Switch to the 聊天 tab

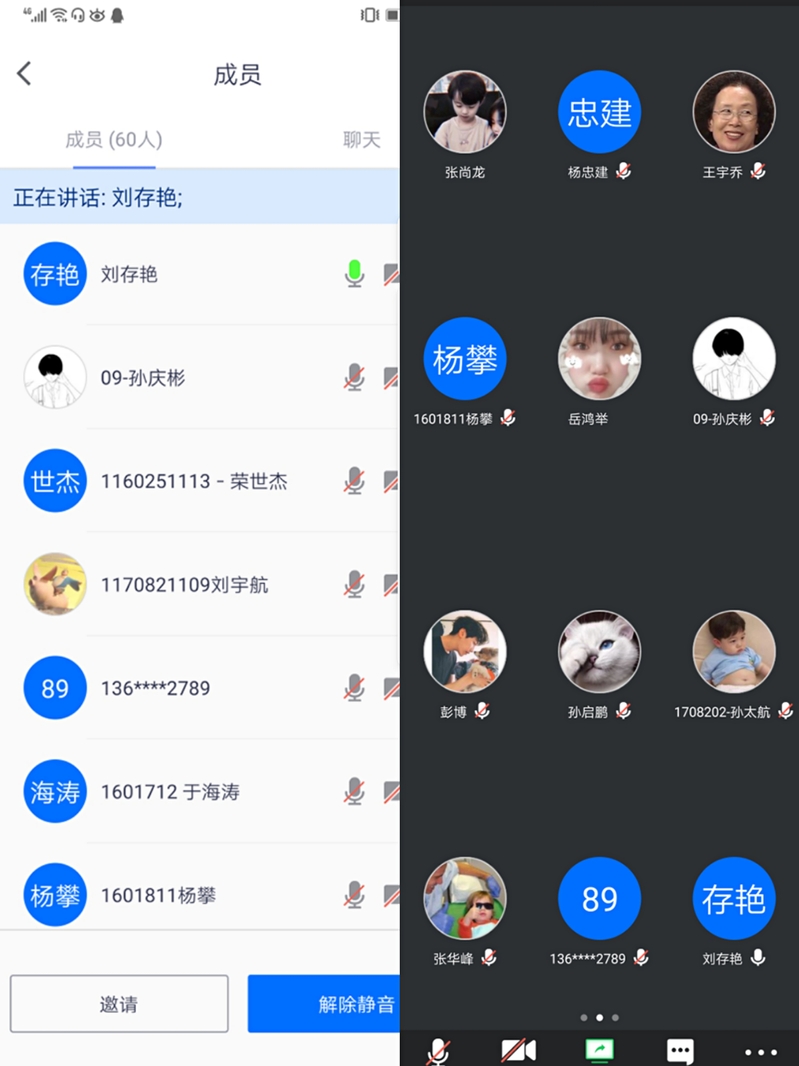click(361, 140)
